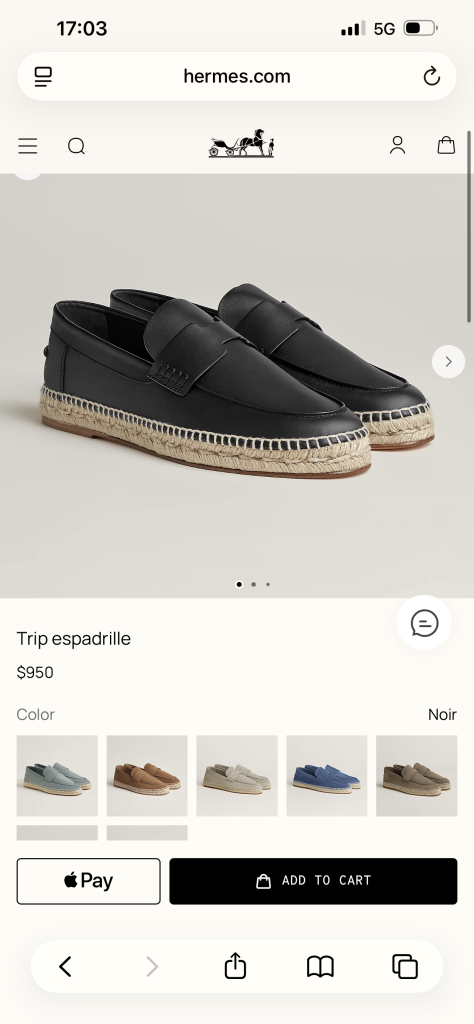
Task: Choose the taupe espadrille color
Action: [x=417, y=776]
